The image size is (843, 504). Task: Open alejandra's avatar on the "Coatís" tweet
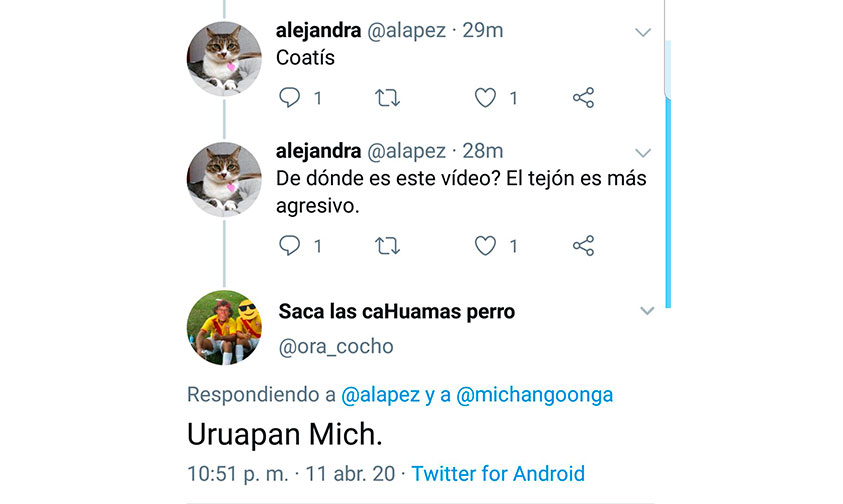click(x=225, y=58)
